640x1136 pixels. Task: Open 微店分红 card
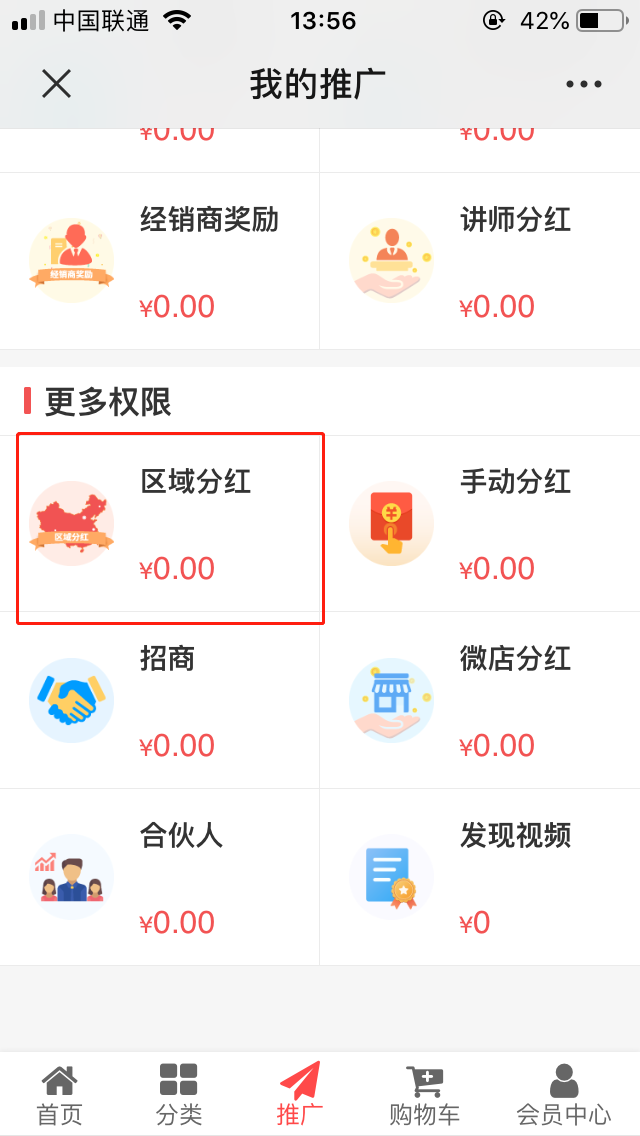coord(480,701)
